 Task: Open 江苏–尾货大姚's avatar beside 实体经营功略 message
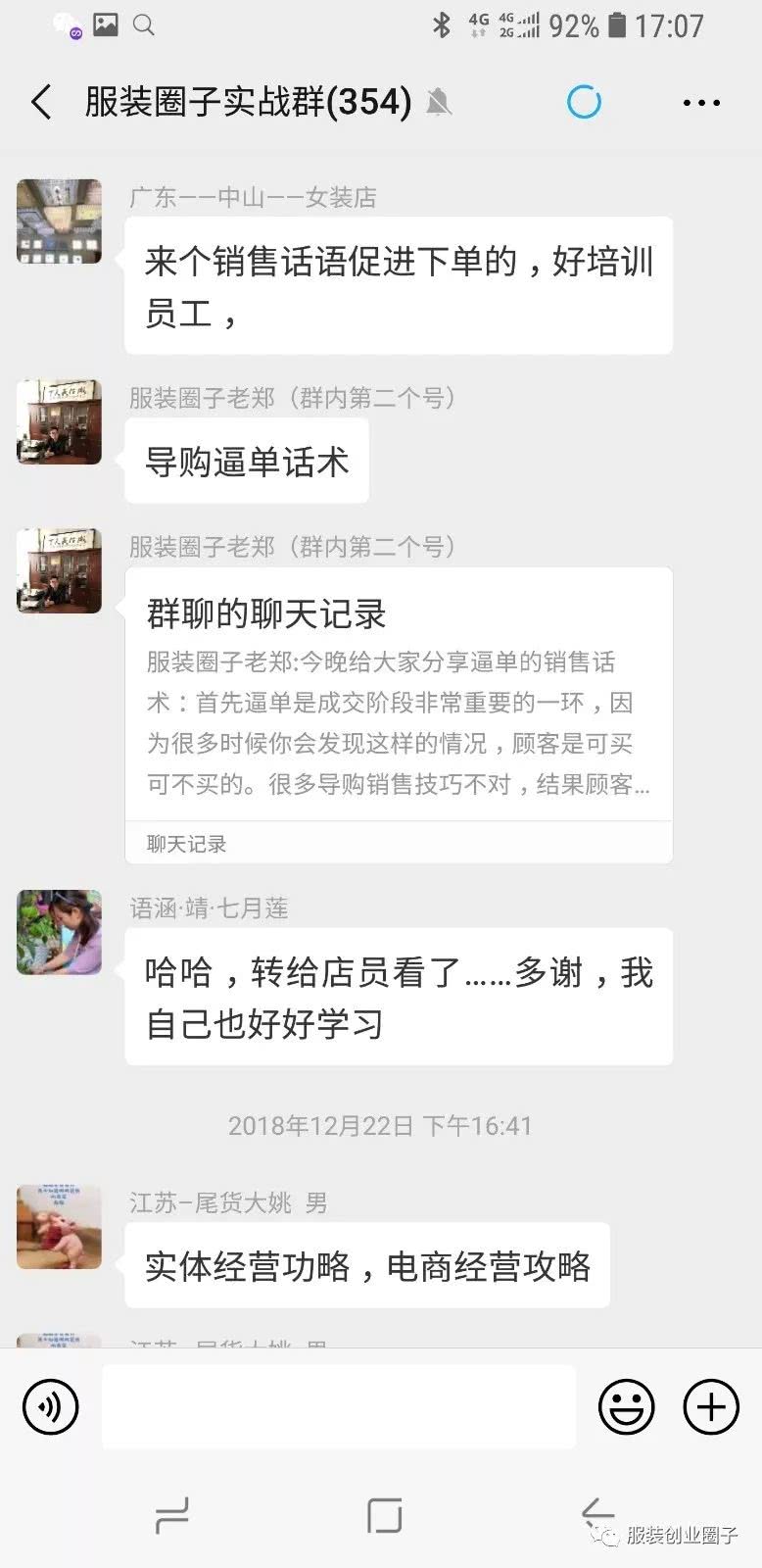(60, 1227)
